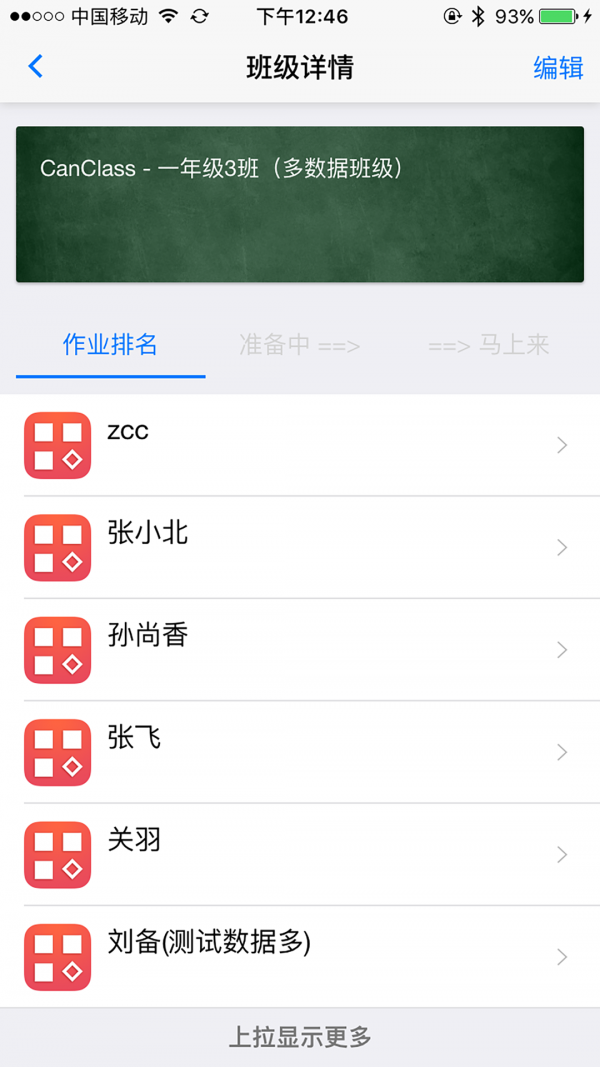Viewport: 600px width, 1067px height.
Task: Open the 张飞 row
Action: coord(300,752)
